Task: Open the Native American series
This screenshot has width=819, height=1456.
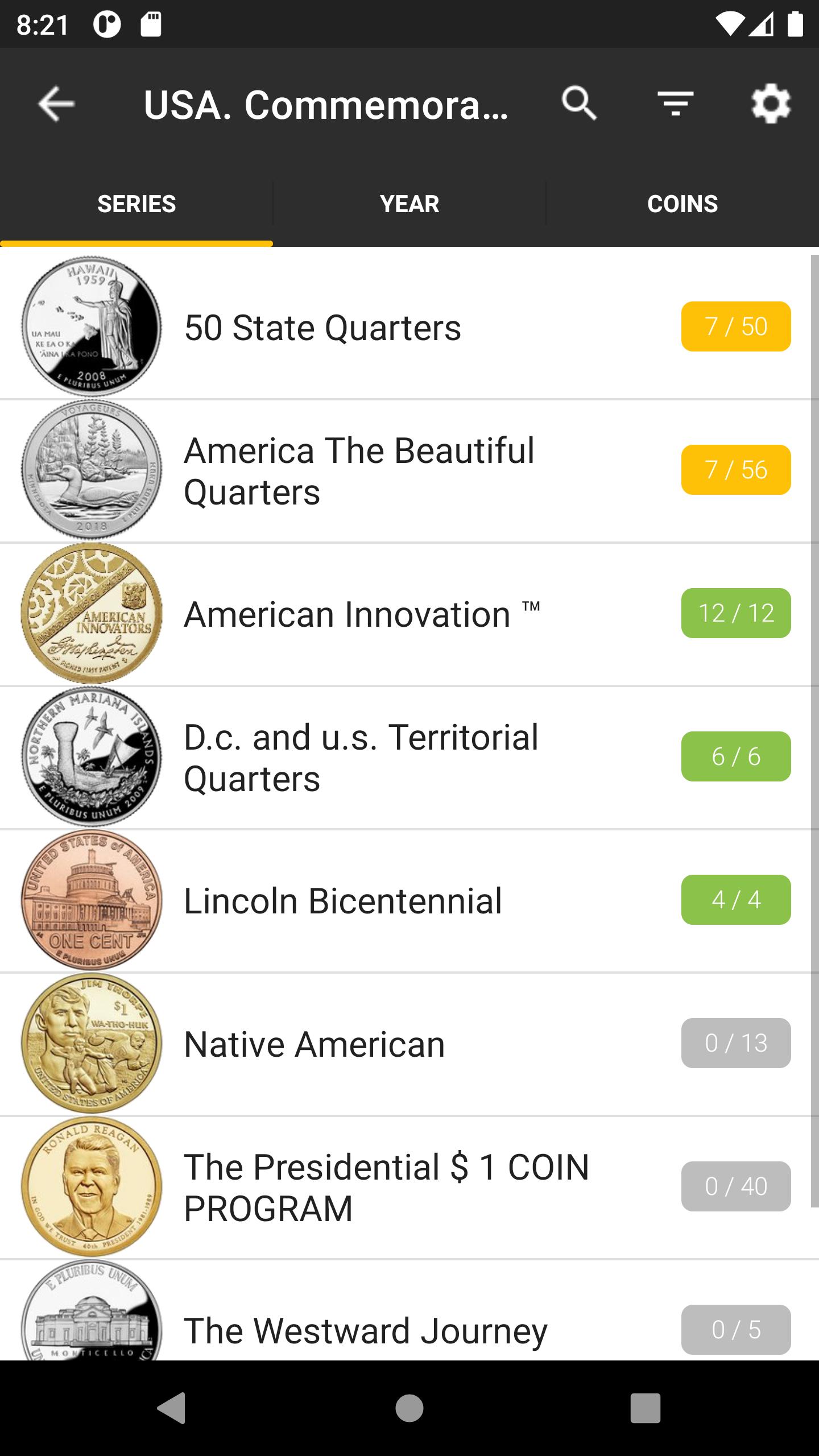Action: (314, 1044)
